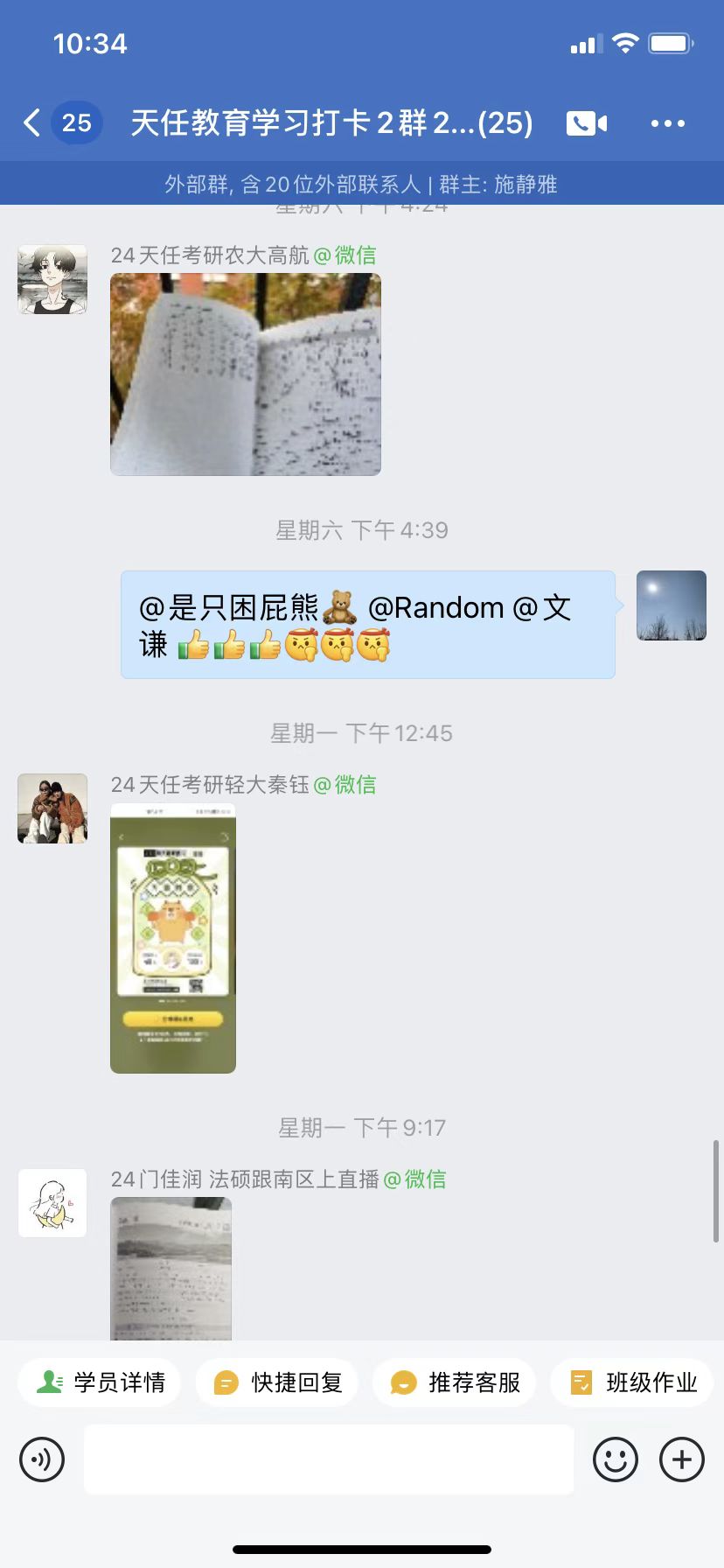724x1568 pixels.
Task: Switch to voice message input
Action: (x=42, y=1459)
